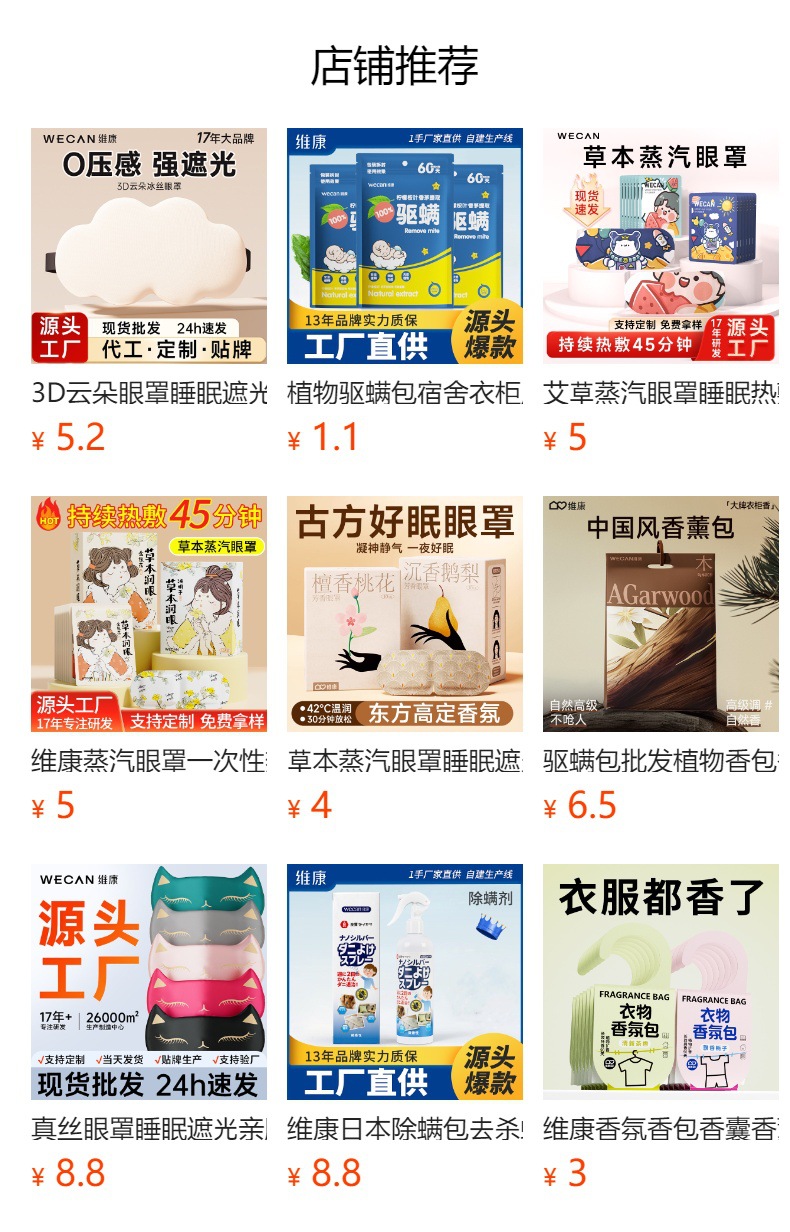This screenshot has height=1232, width=790.
Task: Open the 艾草蒸汽眼罩 product card
Action: click(x=661, y=246)
